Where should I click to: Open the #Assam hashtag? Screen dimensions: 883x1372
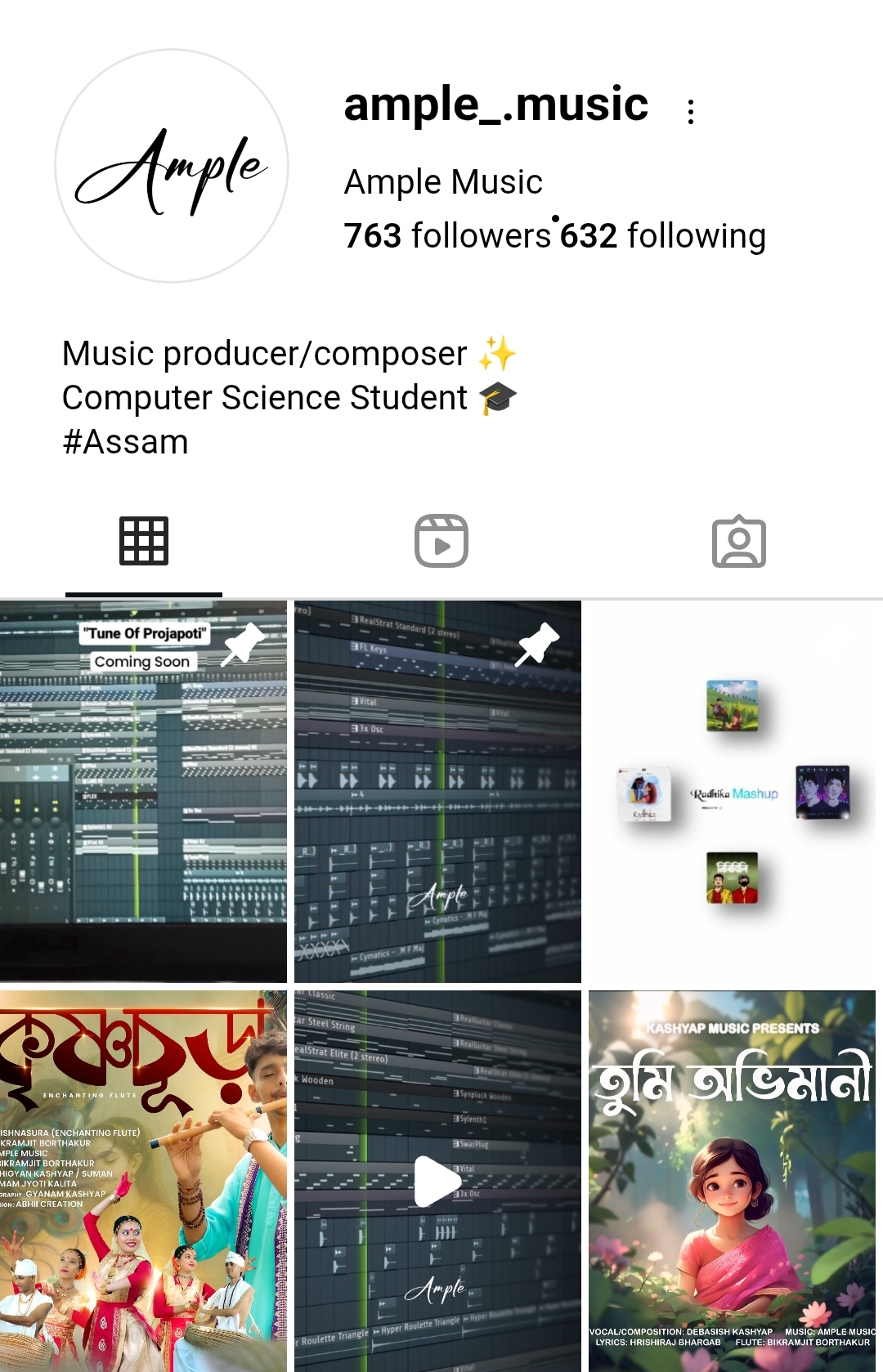pyautogui.click(x=125, y=442)
